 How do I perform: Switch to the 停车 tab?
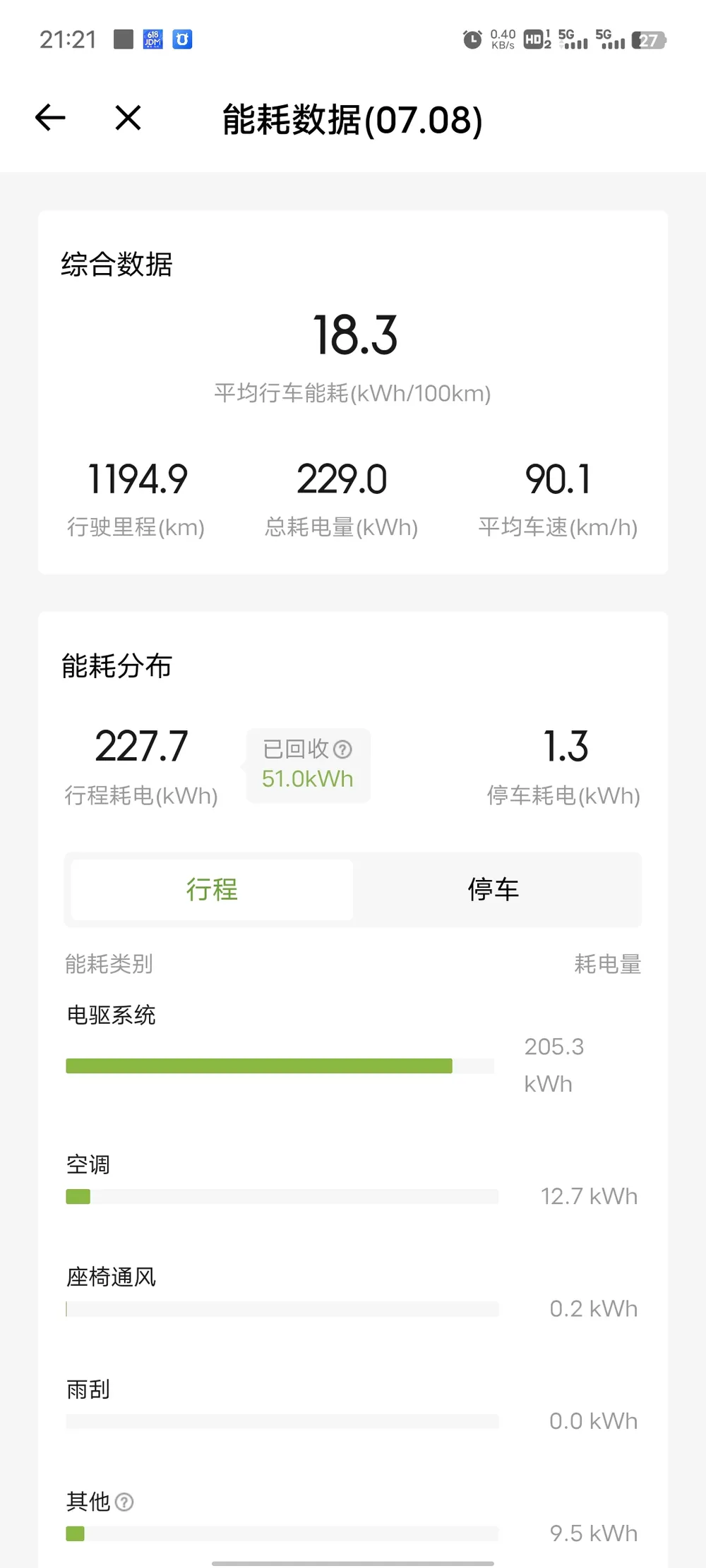(x=493, y=889)
